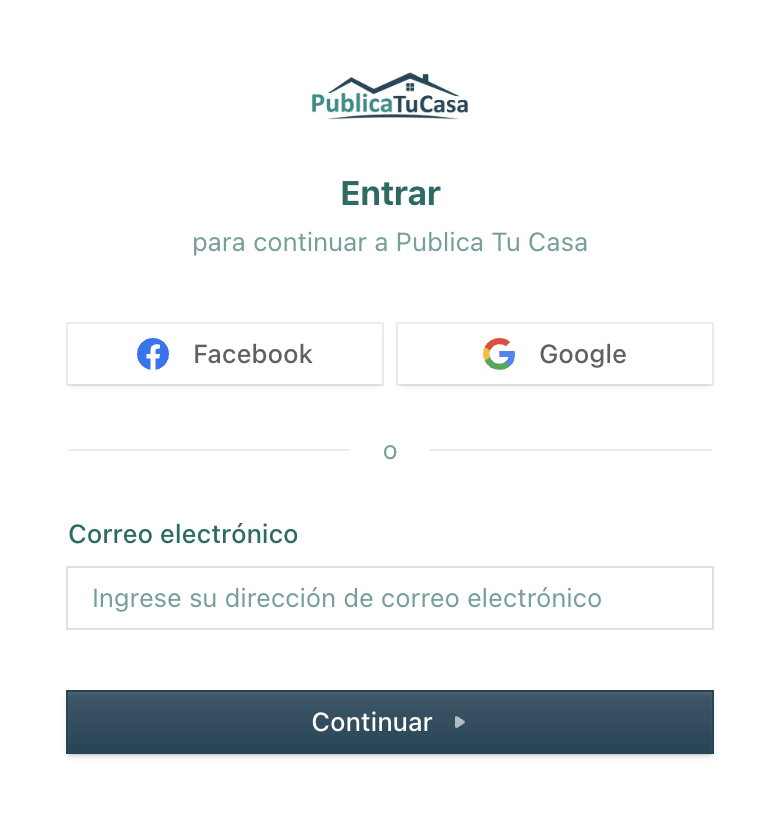The image size is (784, 836).
Task: Click the Facebook login option
Action: [224, 354]
